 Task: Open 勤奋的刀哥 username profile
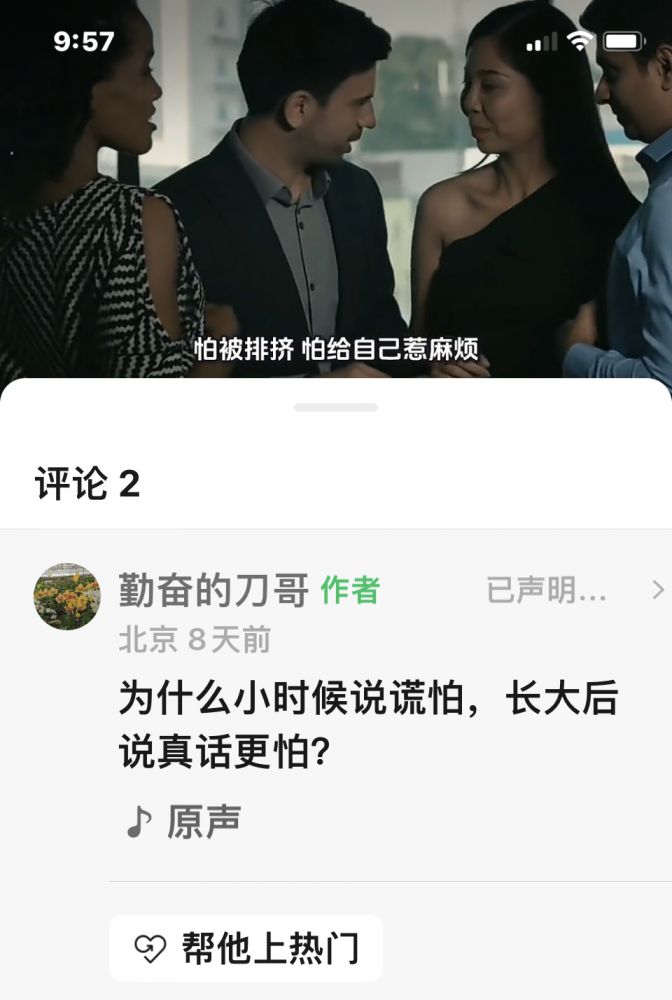(x=213, y=590)
